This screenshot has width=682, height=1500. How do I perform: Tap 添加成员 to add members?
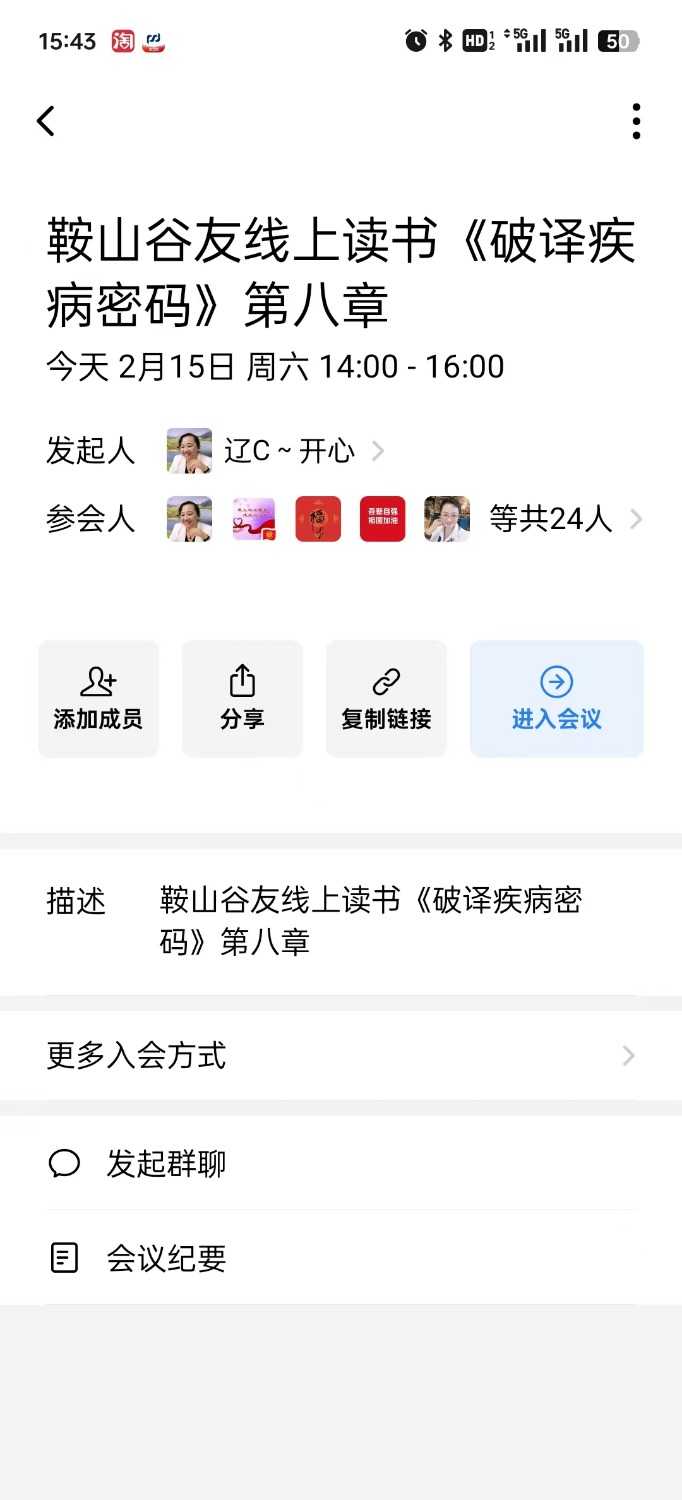click(98, 699)
